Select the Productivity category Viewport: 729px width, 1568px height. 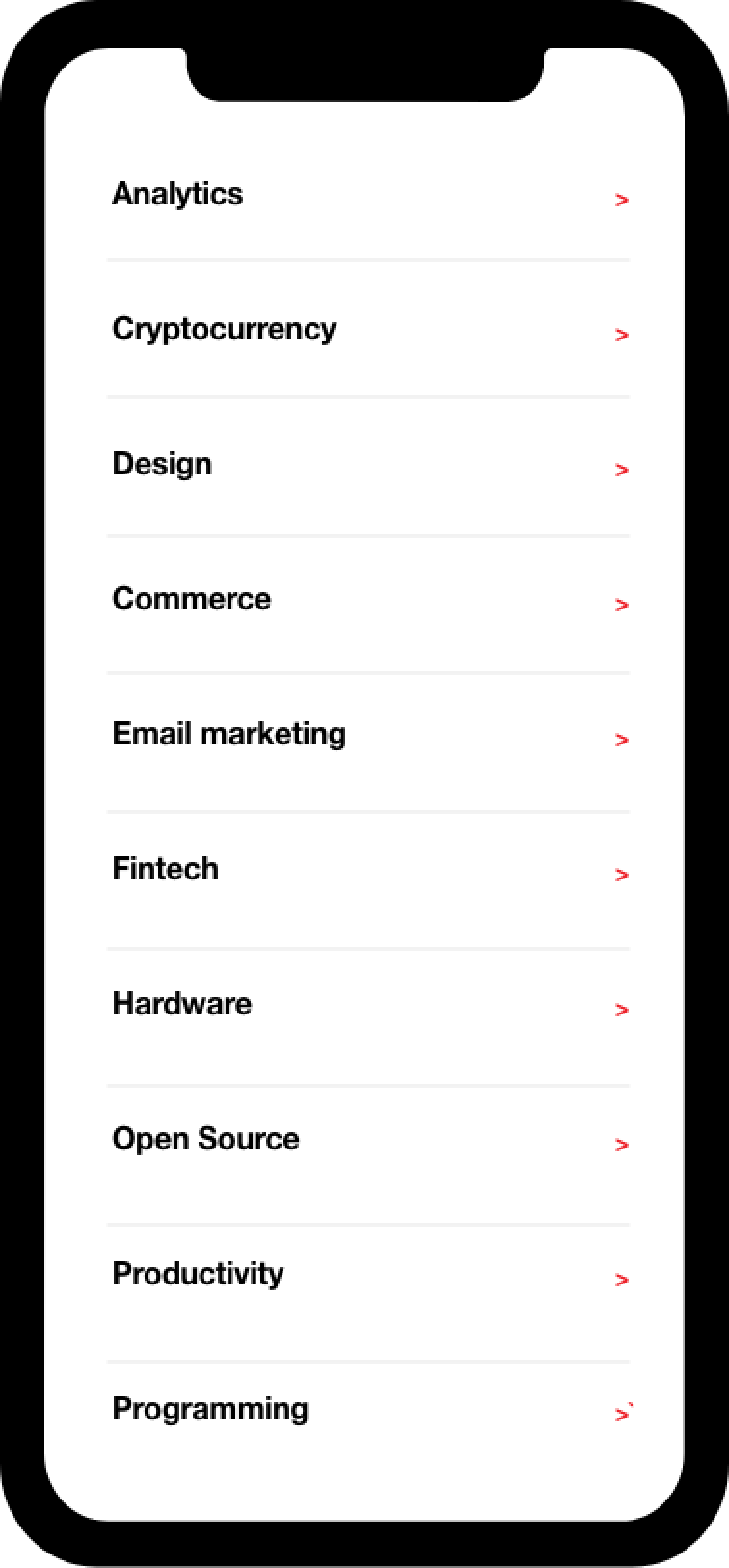click(x=197, y=1272)
